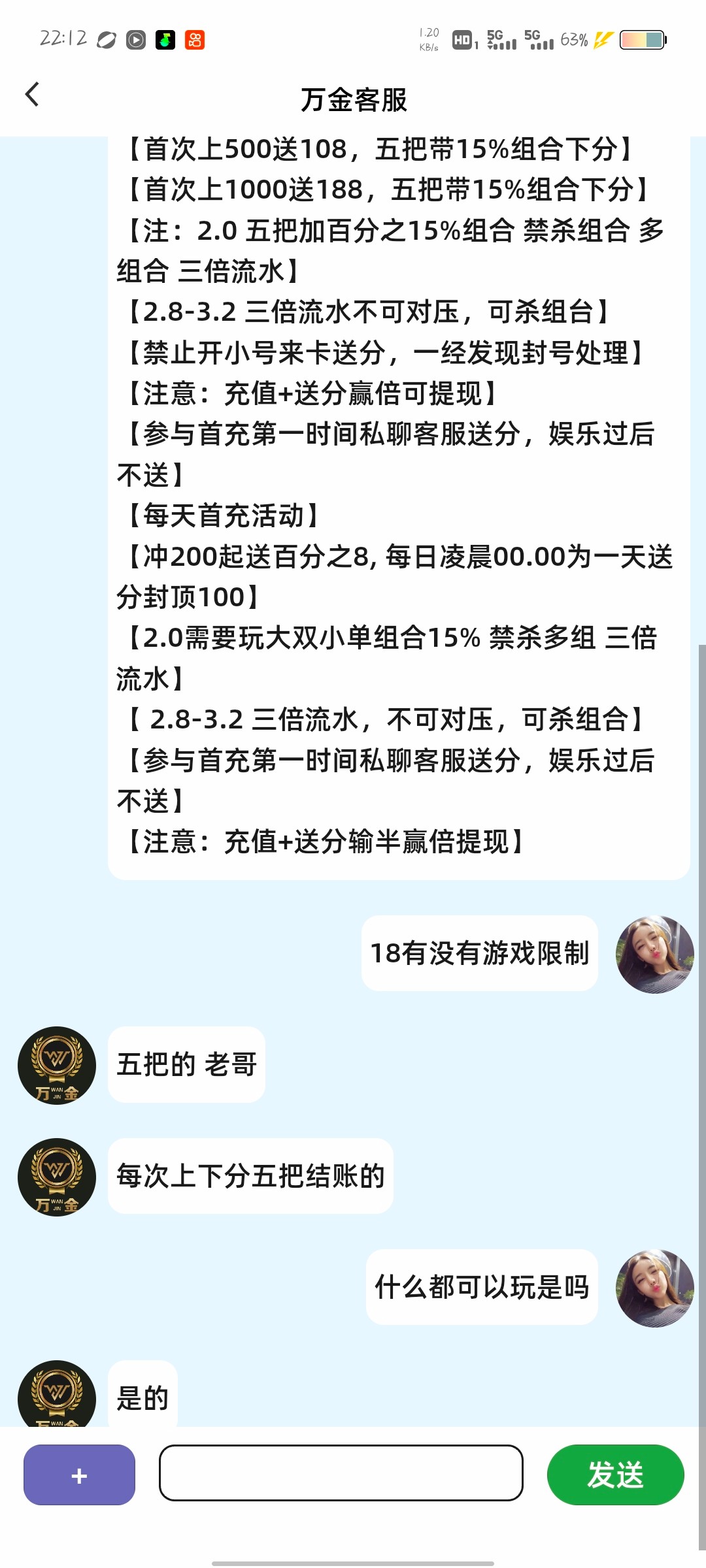Focus the message input field

[341, 1473]
